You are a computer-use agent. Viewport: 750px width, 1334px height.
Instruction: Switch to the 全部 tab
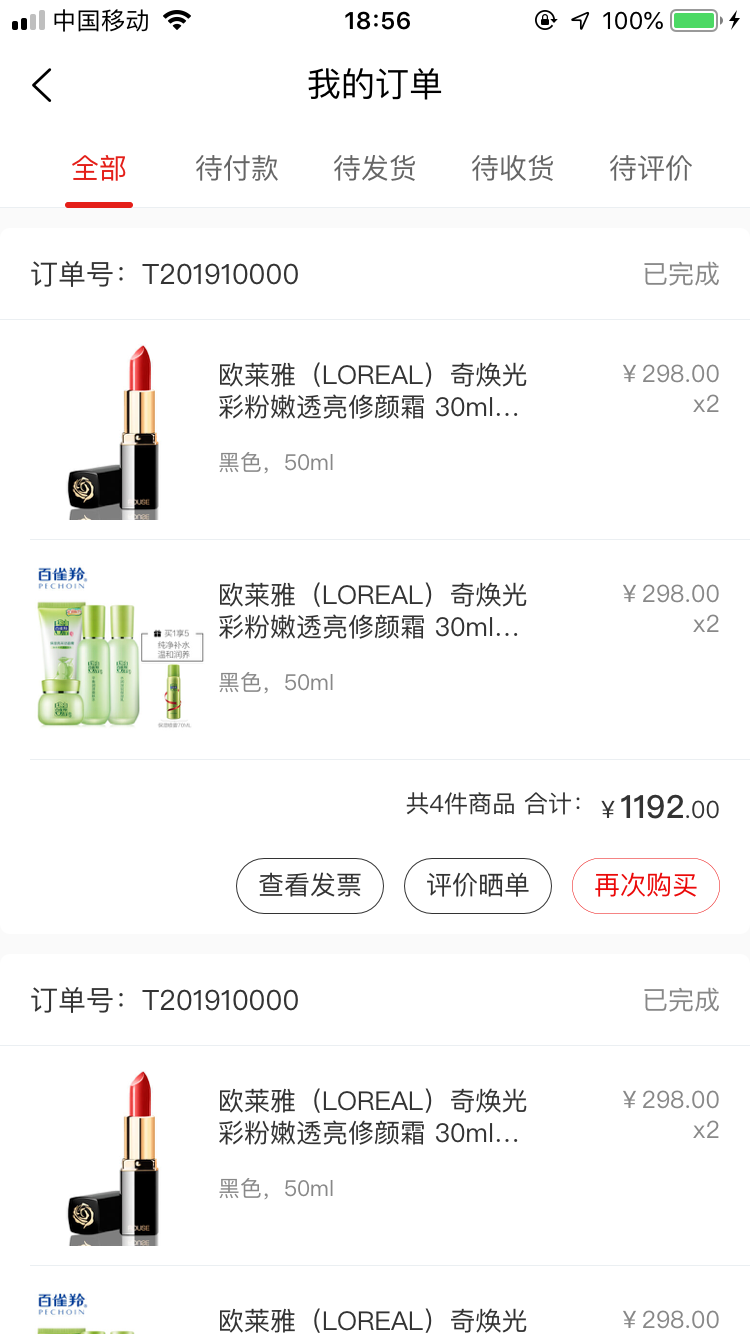(x=99, y=169)
